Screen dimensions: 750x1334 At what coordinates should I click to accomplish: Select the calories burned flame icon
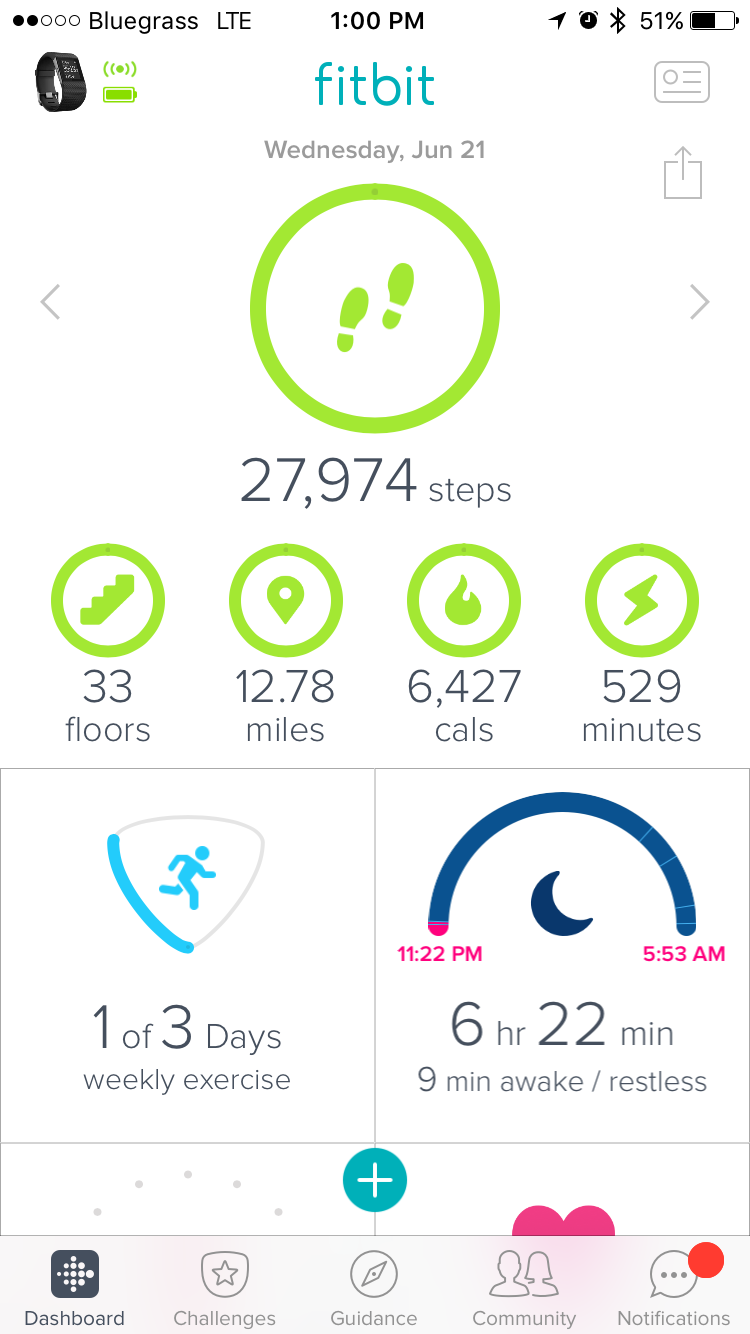(463, 600)
